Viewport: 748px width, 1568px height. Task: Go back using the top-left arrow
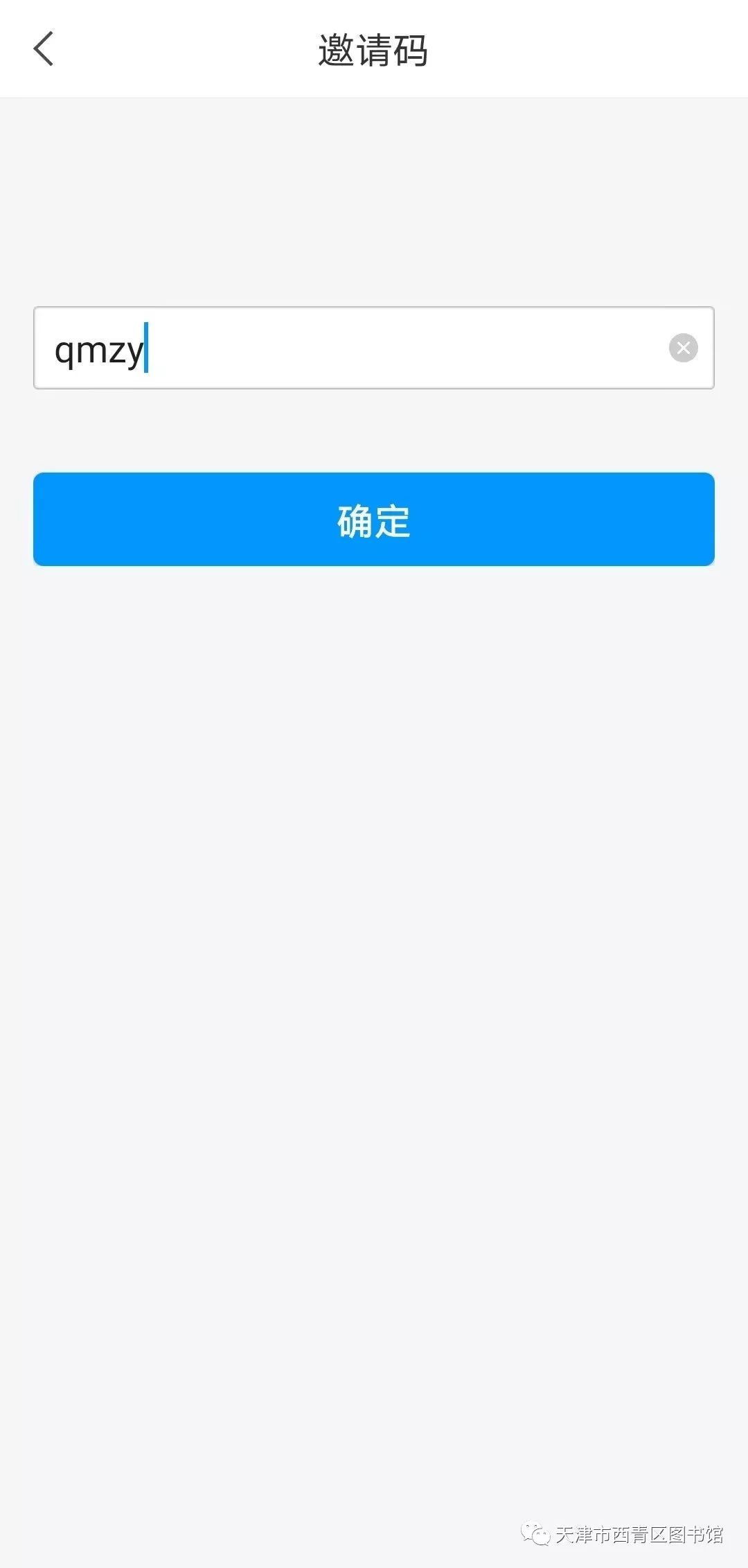[x=43, y=49]
